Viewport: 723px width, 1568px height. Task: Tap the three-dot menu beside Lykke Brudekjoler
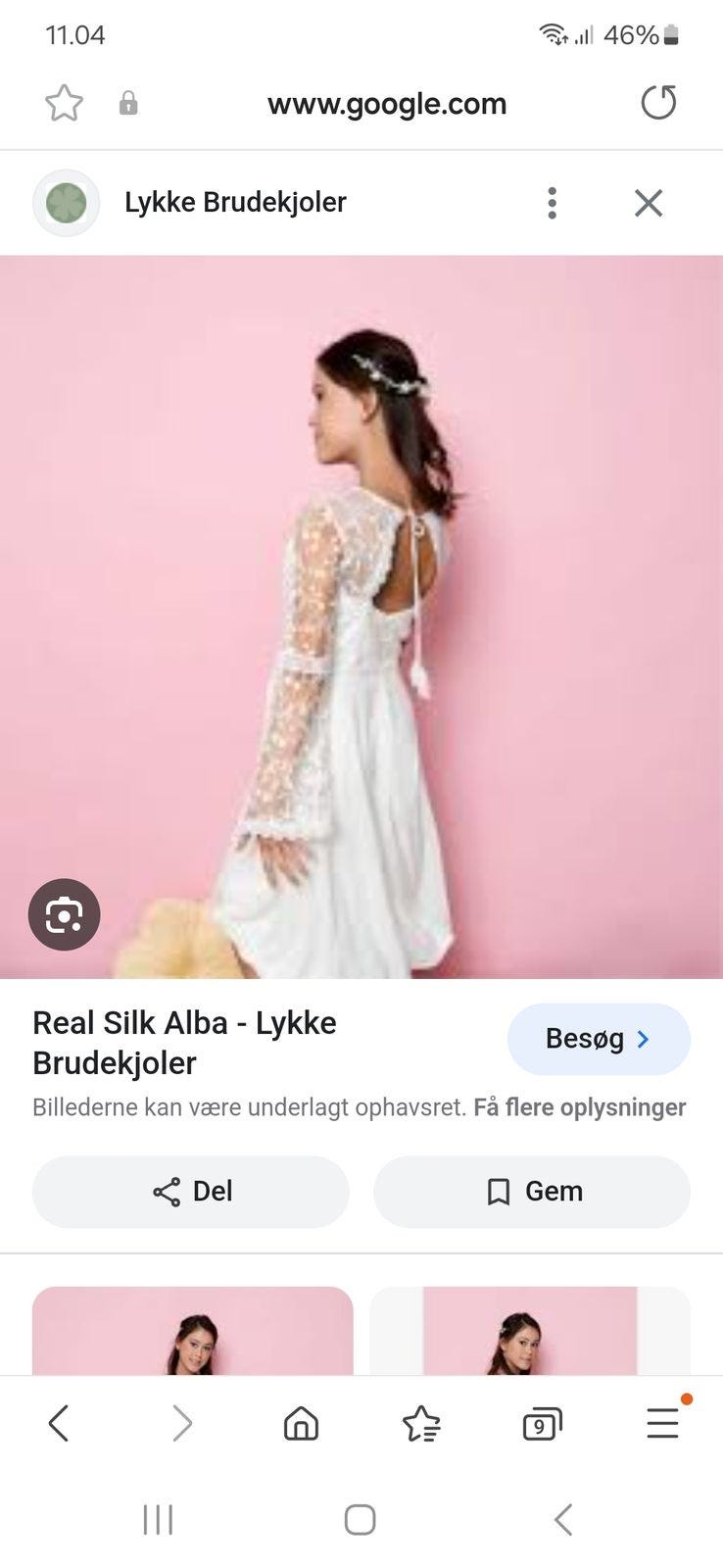click(x=552, y=203)
